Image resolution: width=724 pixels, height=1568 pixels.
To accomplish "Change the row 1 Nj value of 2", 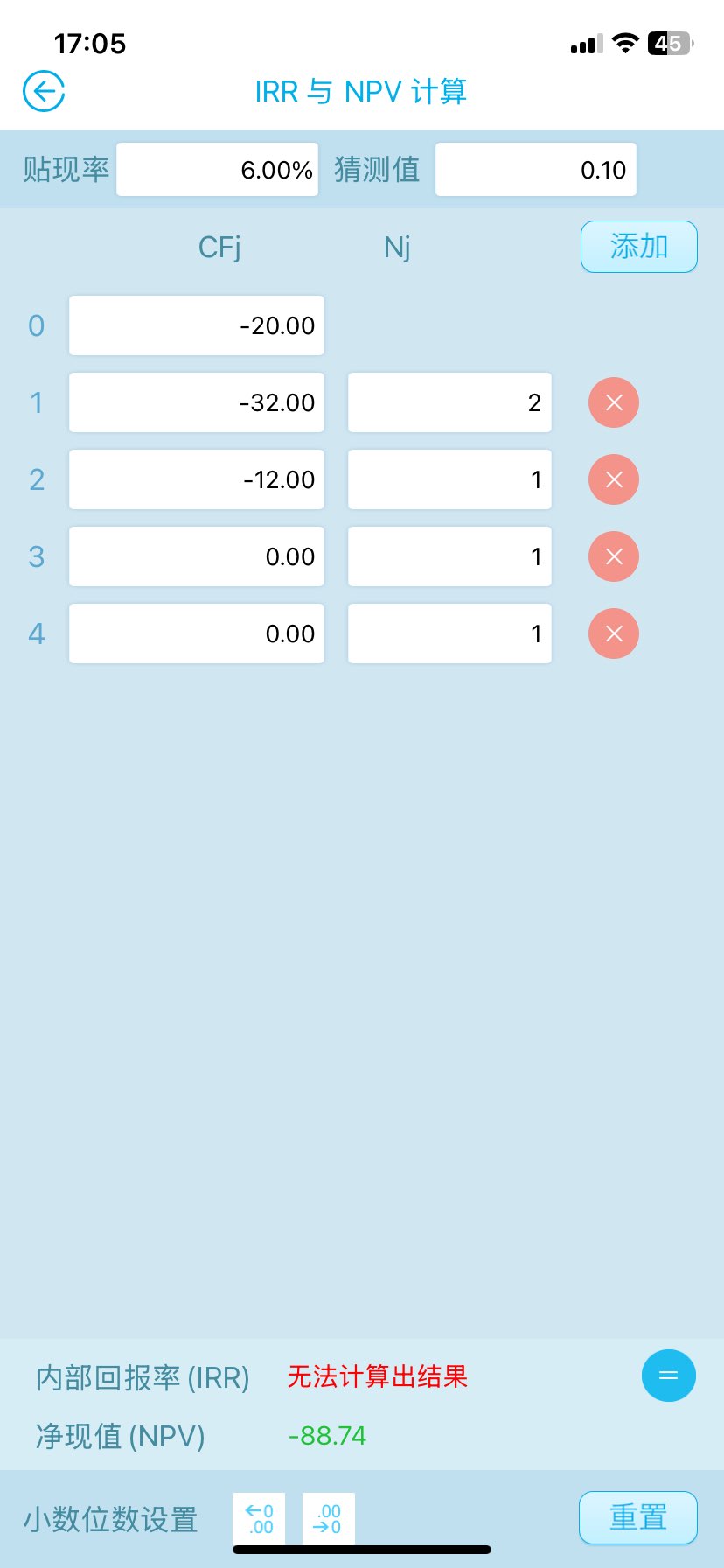I will [449, 402].
